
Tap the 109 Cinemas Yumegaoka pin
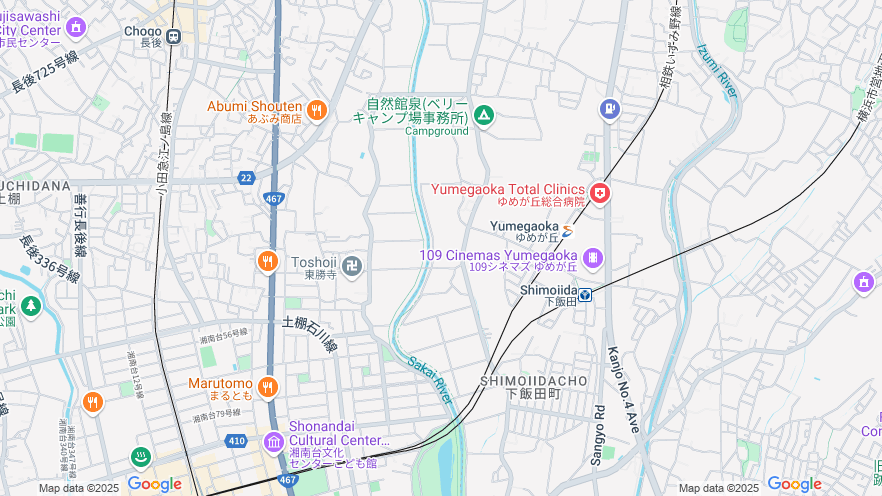click(x=593, y=258)
